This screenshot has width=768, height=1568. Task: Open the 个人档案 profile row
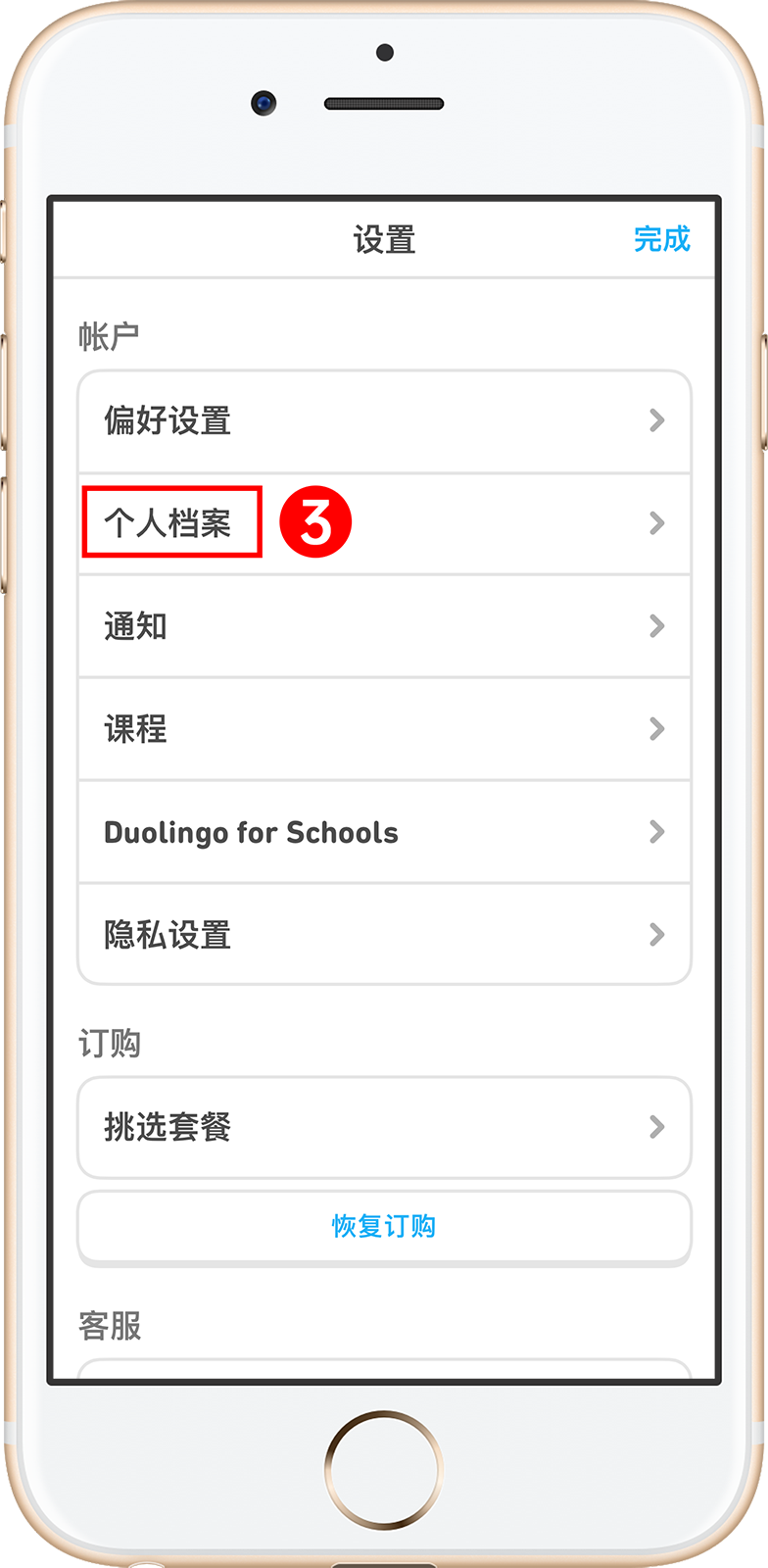point(384,523)
